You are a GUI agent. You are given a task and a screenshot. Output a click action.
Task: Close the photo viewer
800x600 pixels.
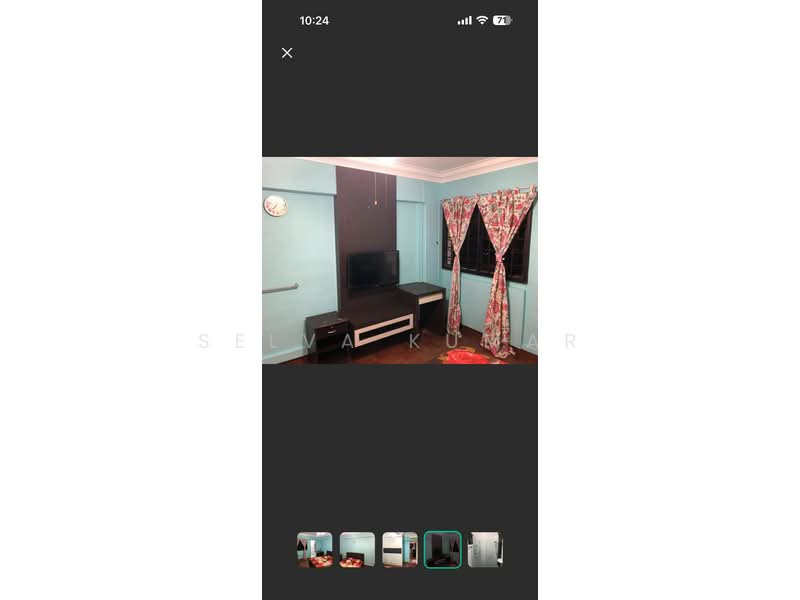tap(287, 53)
